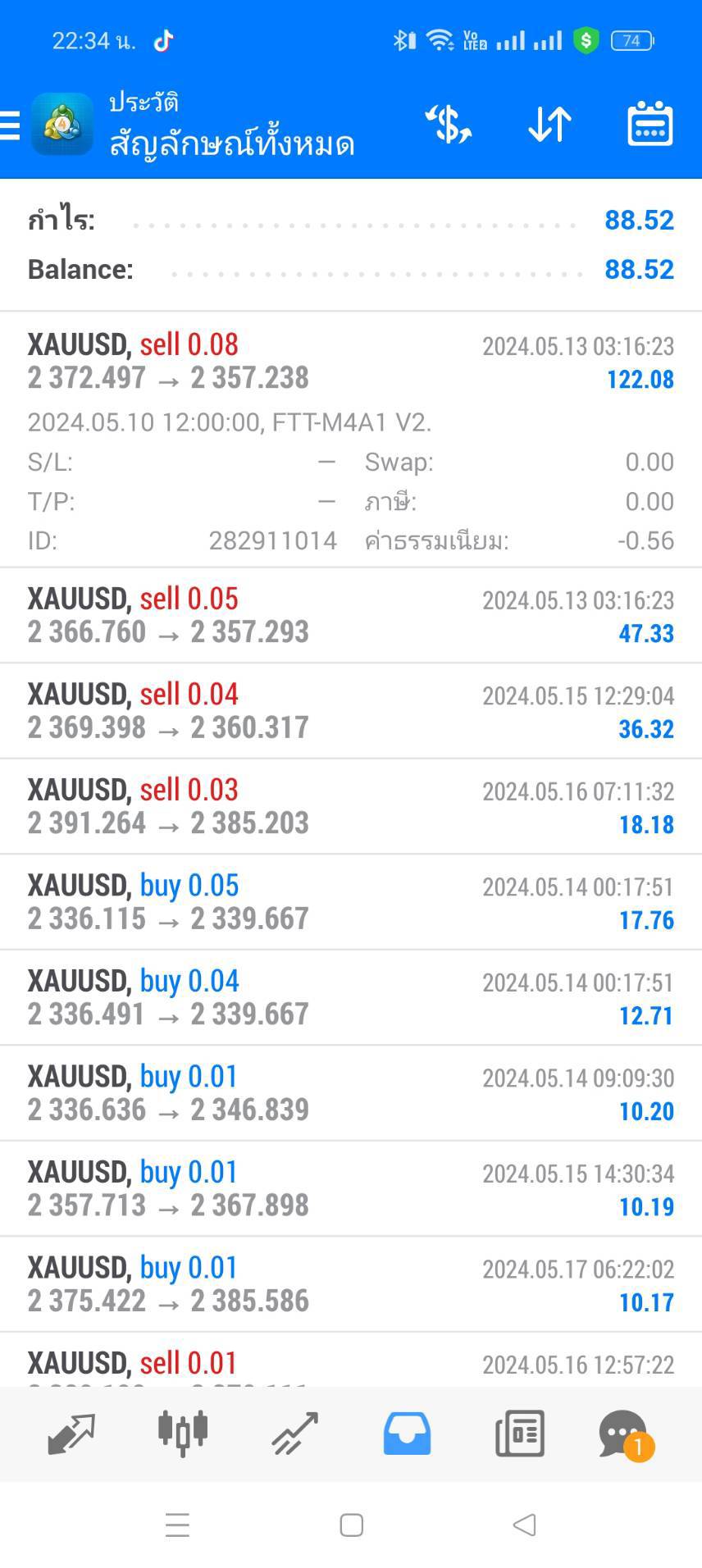Open the calendar date range picker
The width and height of the screenshot is (702, 1568).
tap(650, 125)
